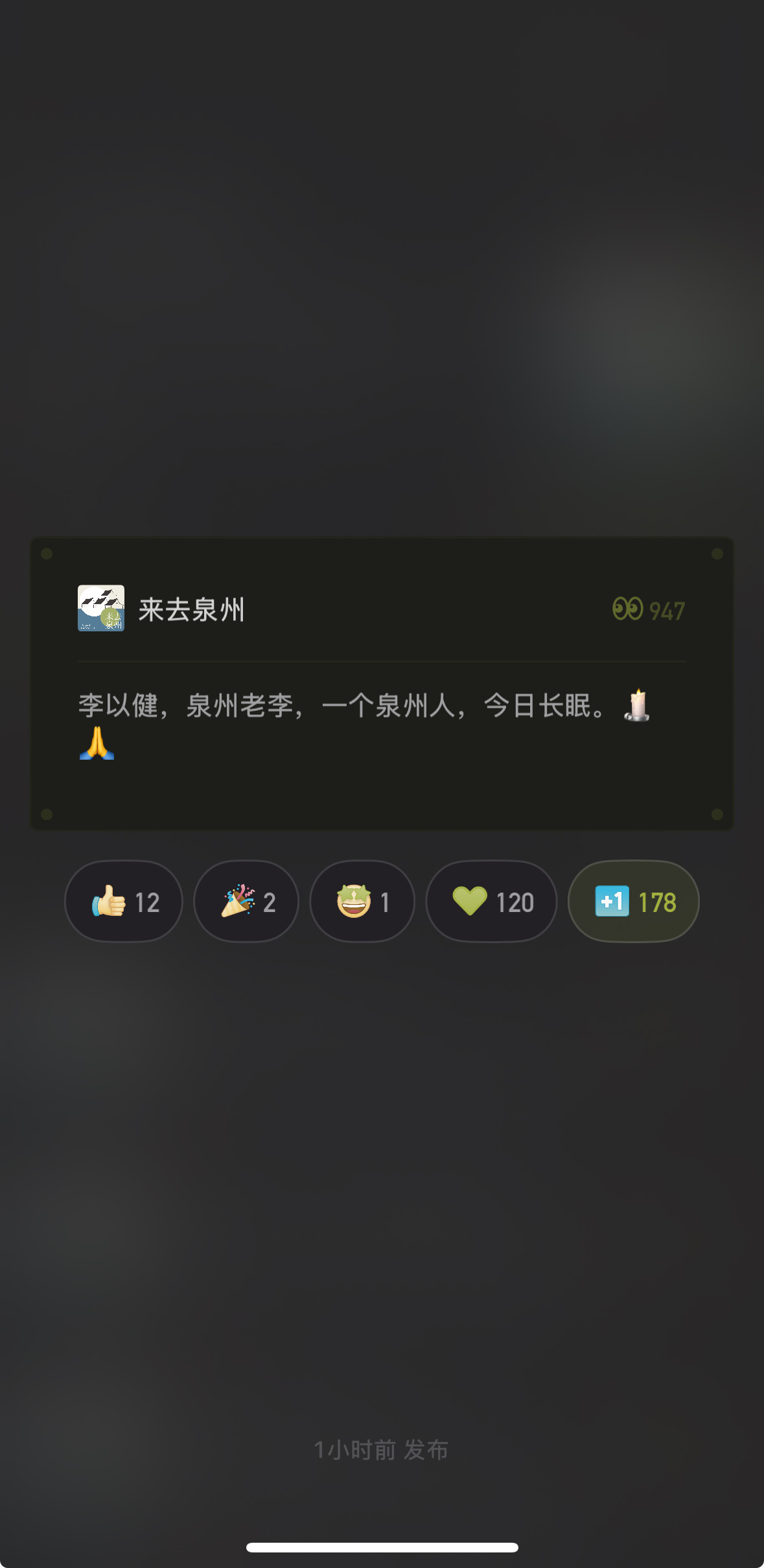Toggle the +1 reaction with 178

[x=634, y=901]
